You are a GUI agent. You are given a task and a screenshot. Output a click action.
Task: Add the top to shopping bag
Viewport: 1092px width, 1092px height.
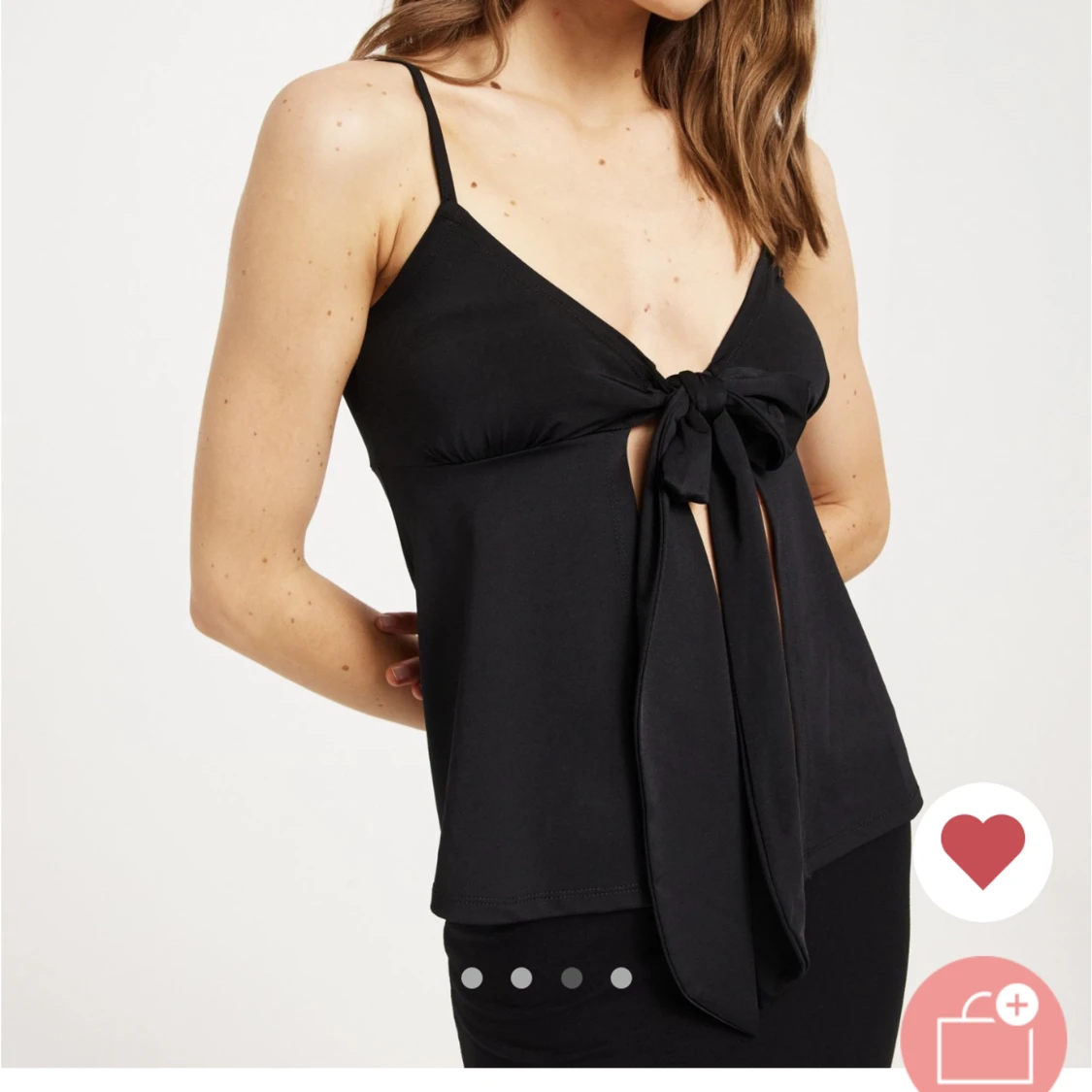tap(982, 1029)
